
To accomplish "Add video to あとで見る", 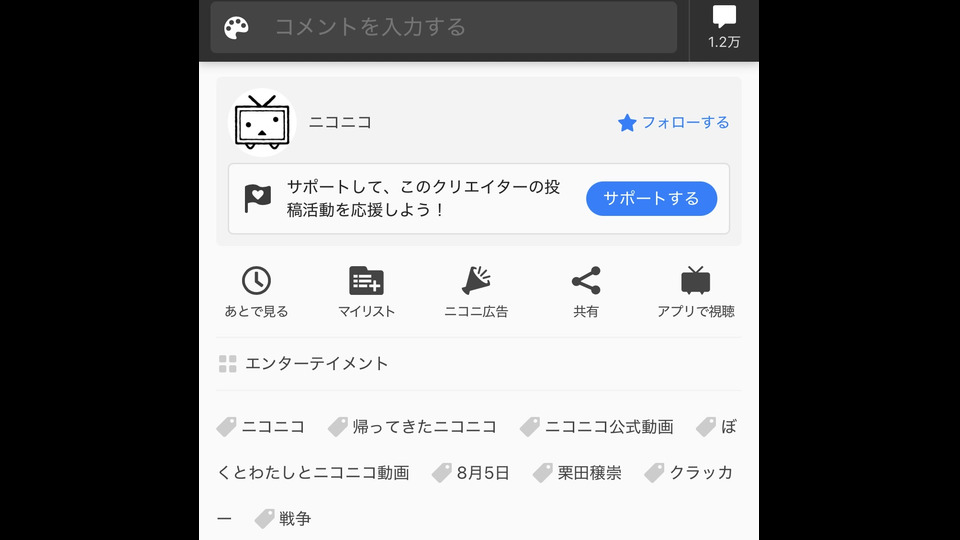I will click(x=256, y=292).
